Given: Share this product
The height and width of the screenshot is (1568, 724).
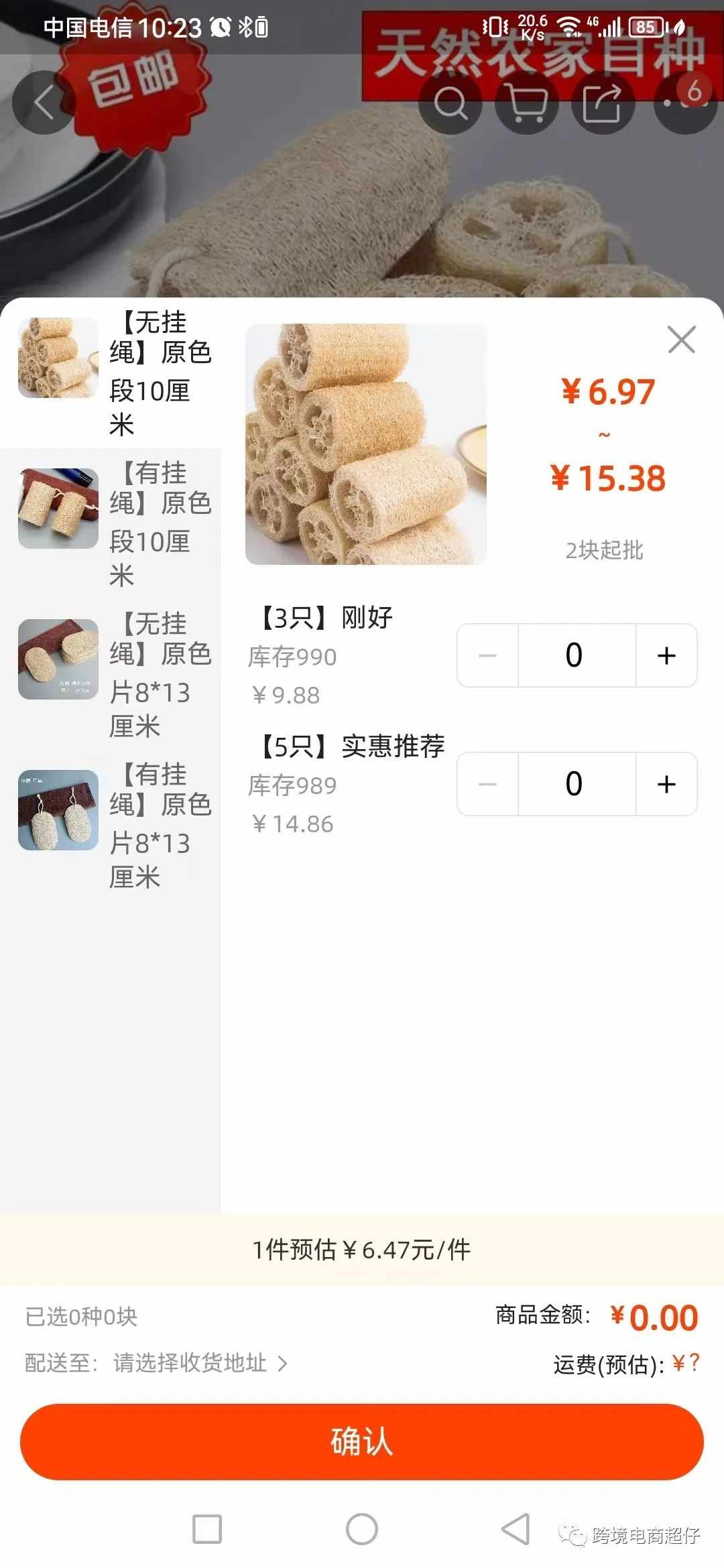Looking at the screenshot, I should (x=603, y=103).
